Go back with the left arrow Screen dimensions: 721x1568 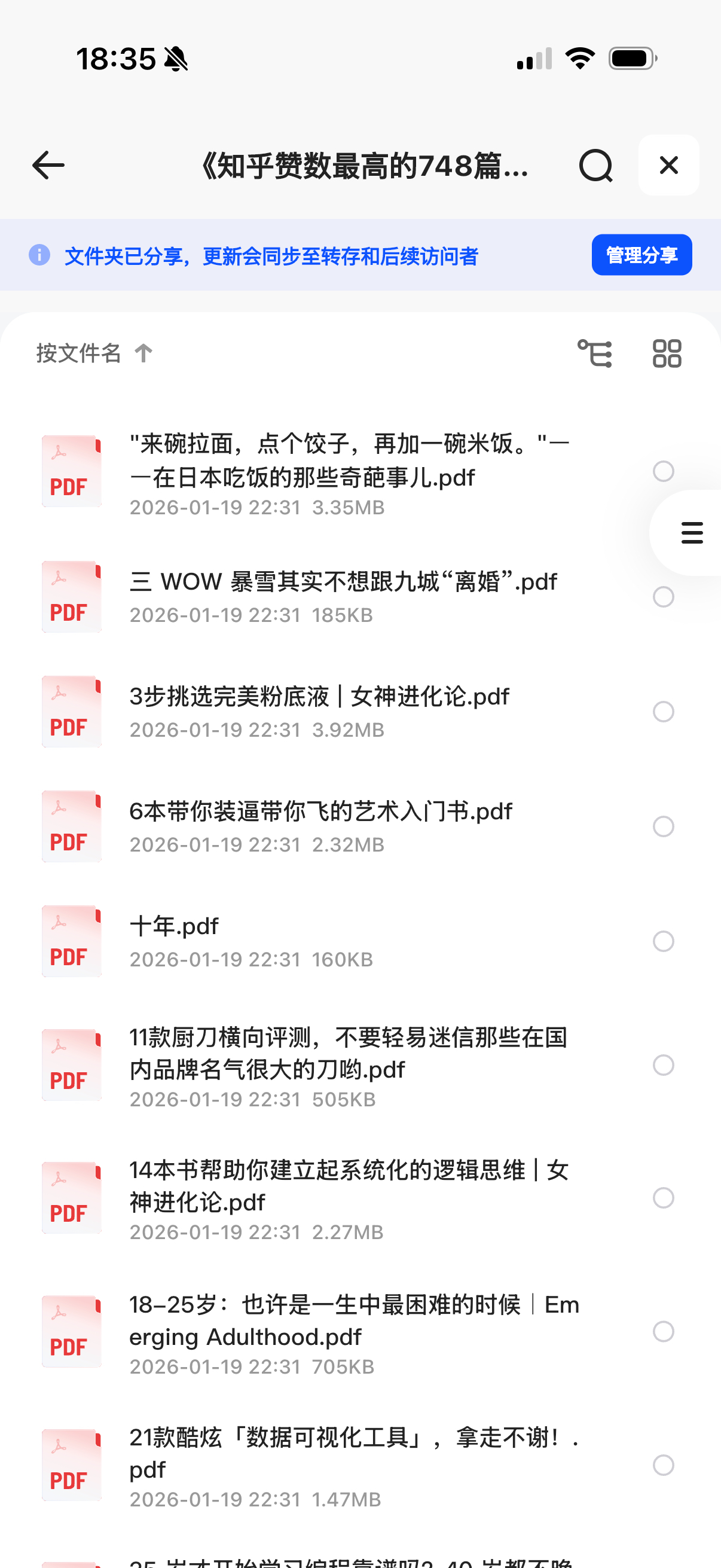pyautogui.click(x=48, y=165)
